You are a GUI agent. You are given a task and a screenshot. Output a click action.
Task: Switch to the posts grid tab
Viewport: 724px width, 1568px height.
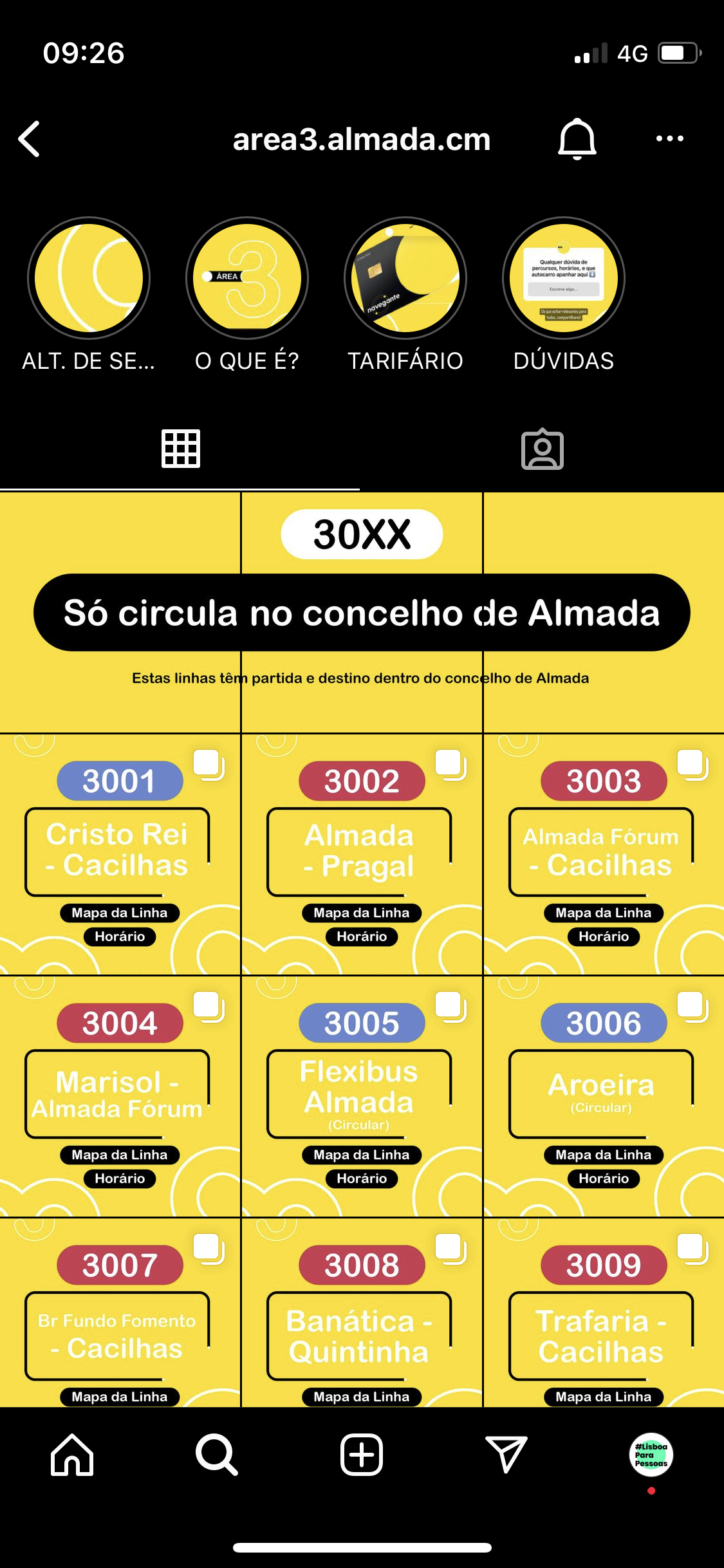[180, 449]
